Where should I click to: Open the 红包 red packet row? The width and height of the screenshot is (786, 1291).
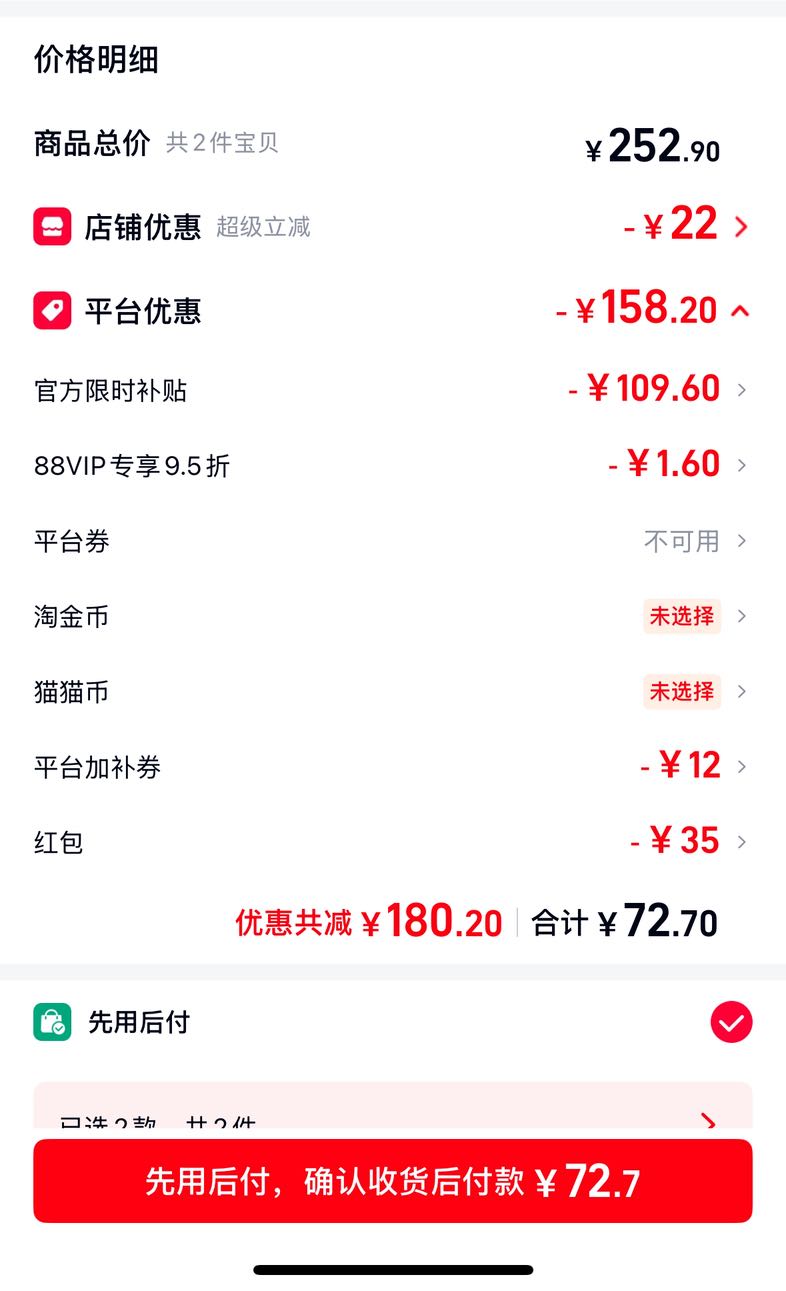point(393,842)
